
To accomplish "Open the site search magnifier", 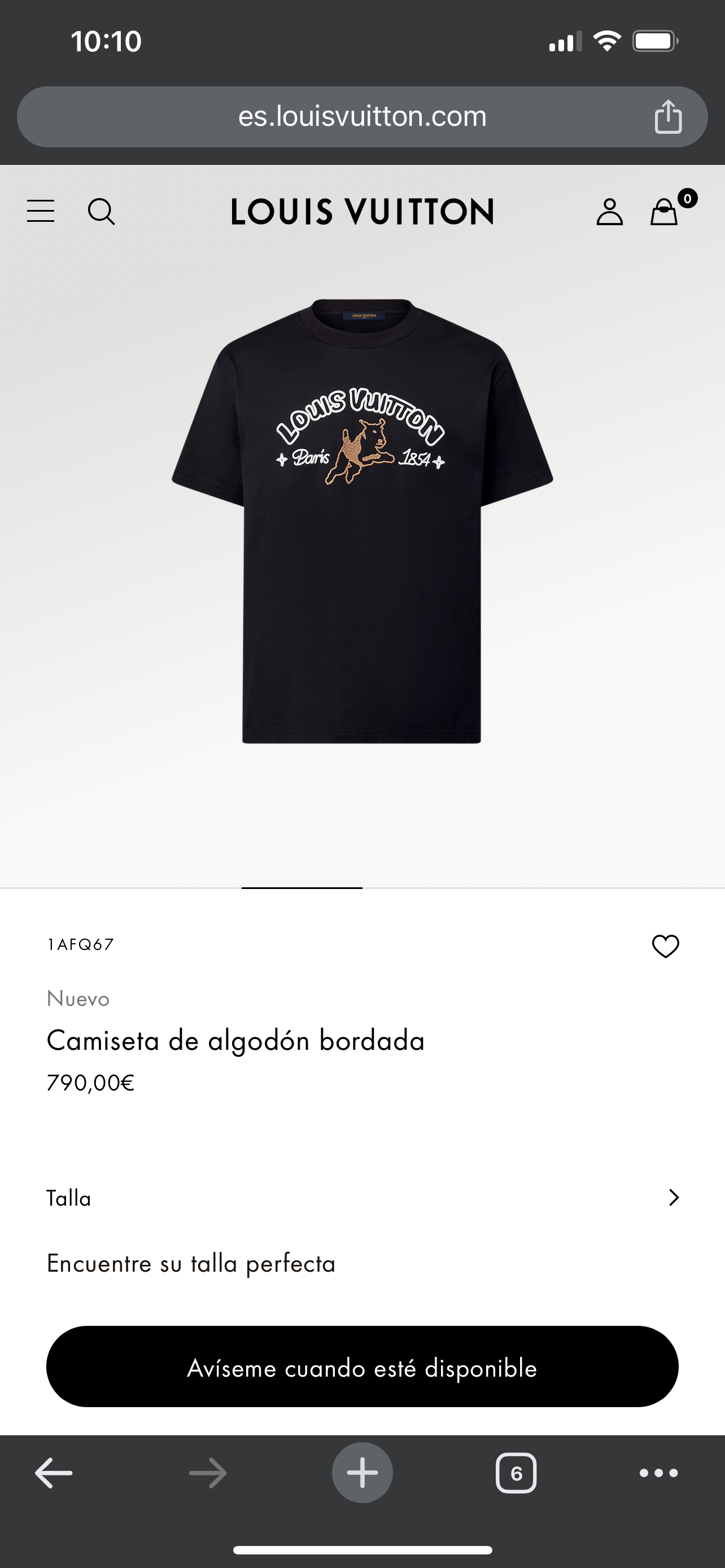I will [101, 212].
